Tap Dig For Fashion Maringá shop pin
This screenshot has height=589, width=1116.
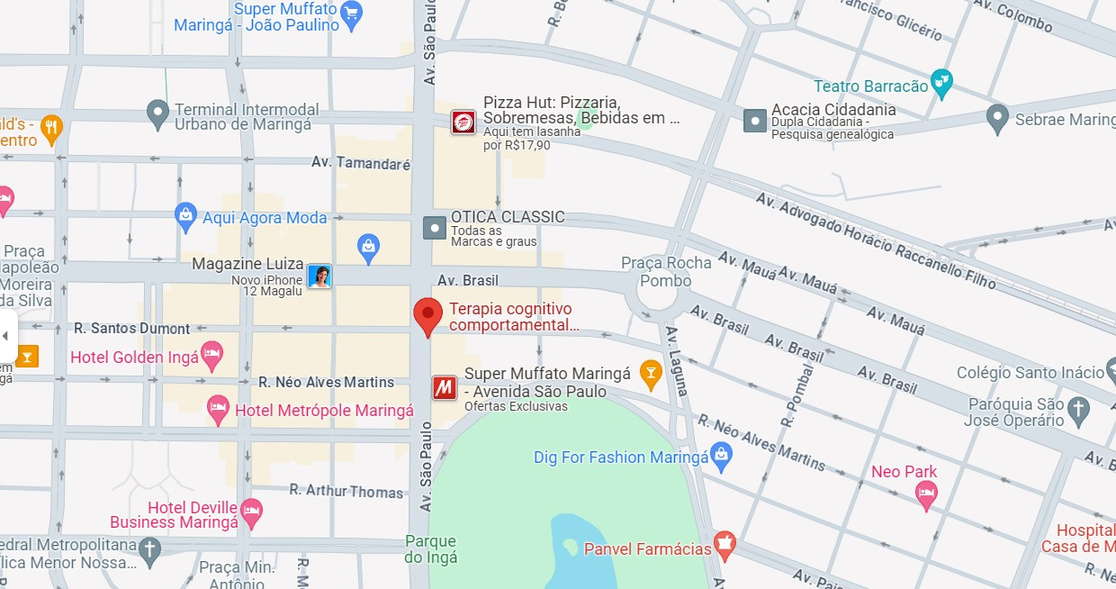pos(721,457)
